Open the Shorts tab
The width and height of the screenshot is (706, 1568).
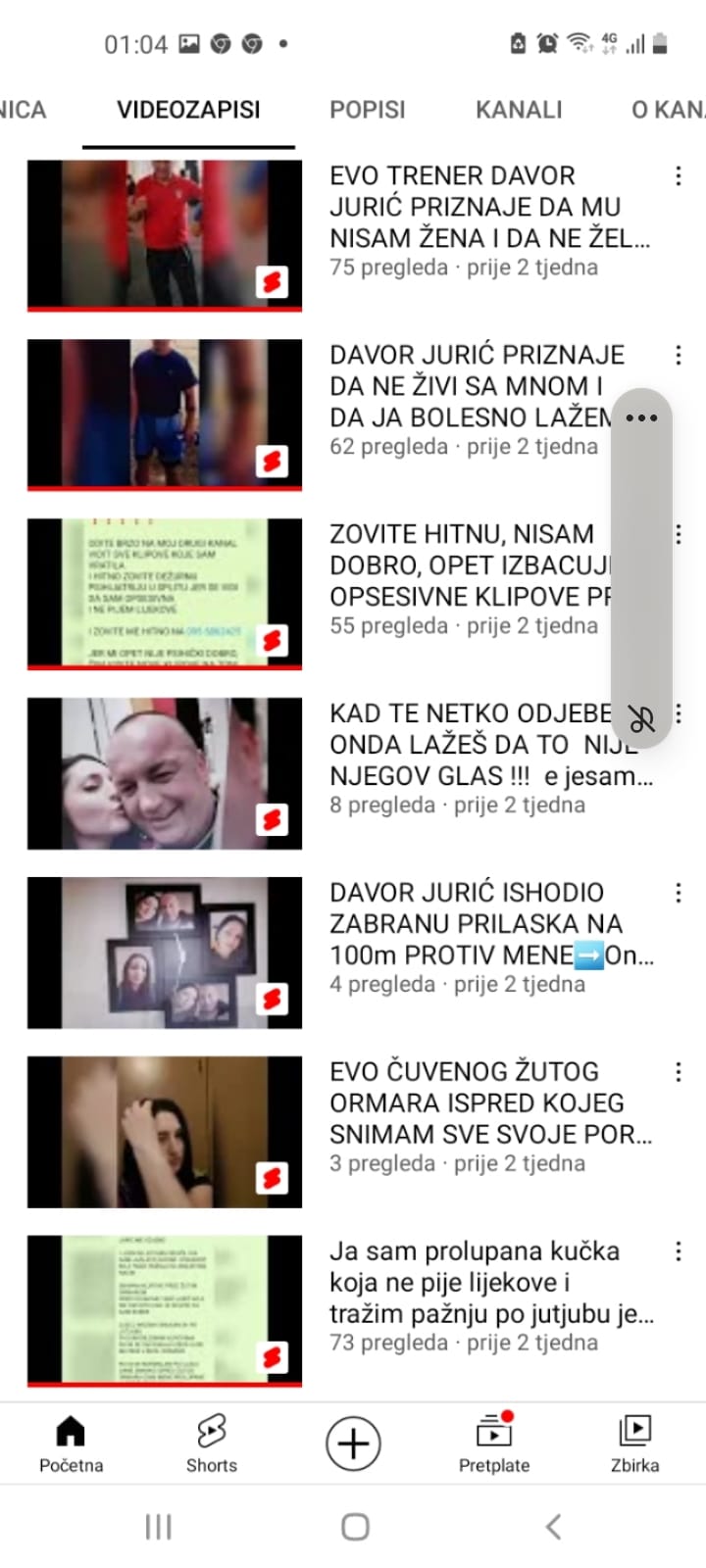(212, 1444)
